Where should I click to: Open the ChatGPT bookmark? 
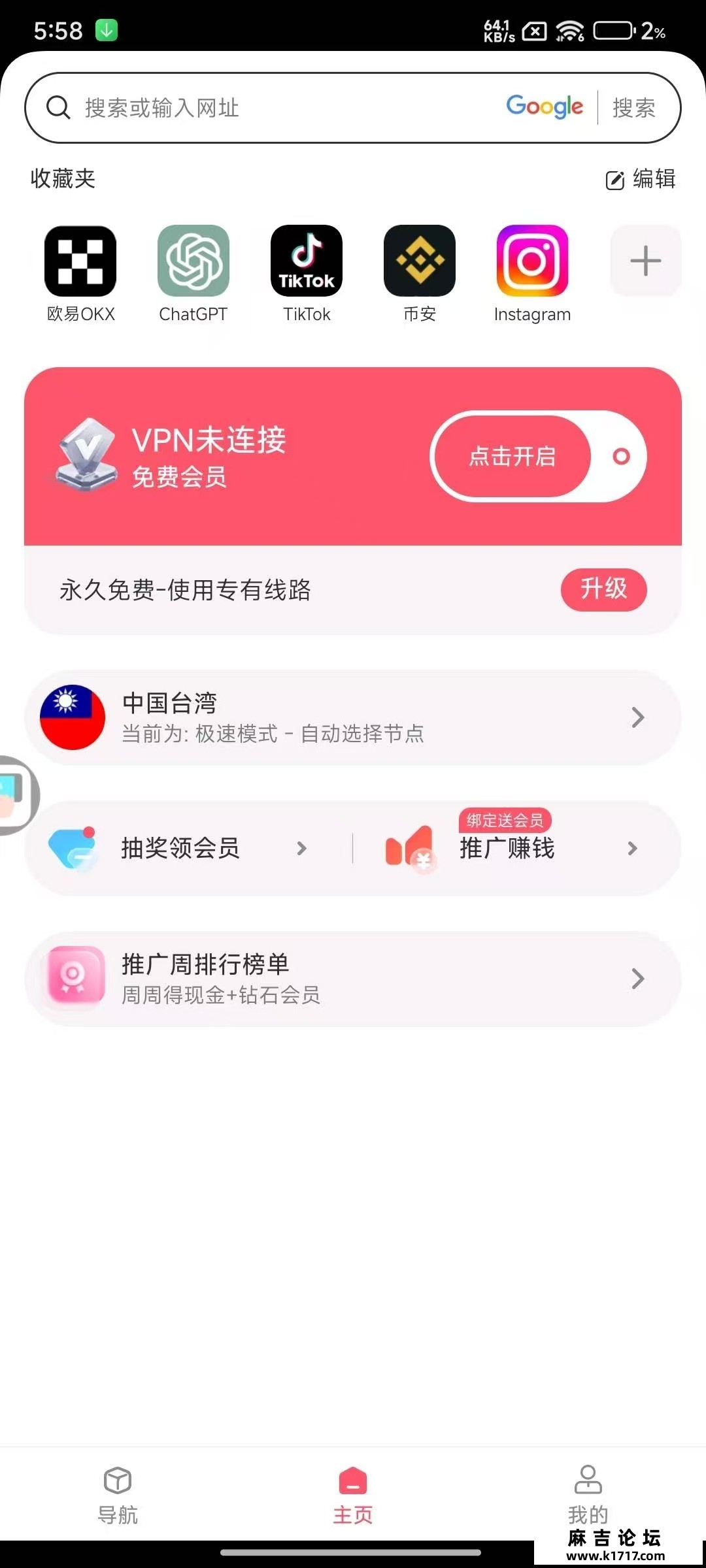(193, 261)
